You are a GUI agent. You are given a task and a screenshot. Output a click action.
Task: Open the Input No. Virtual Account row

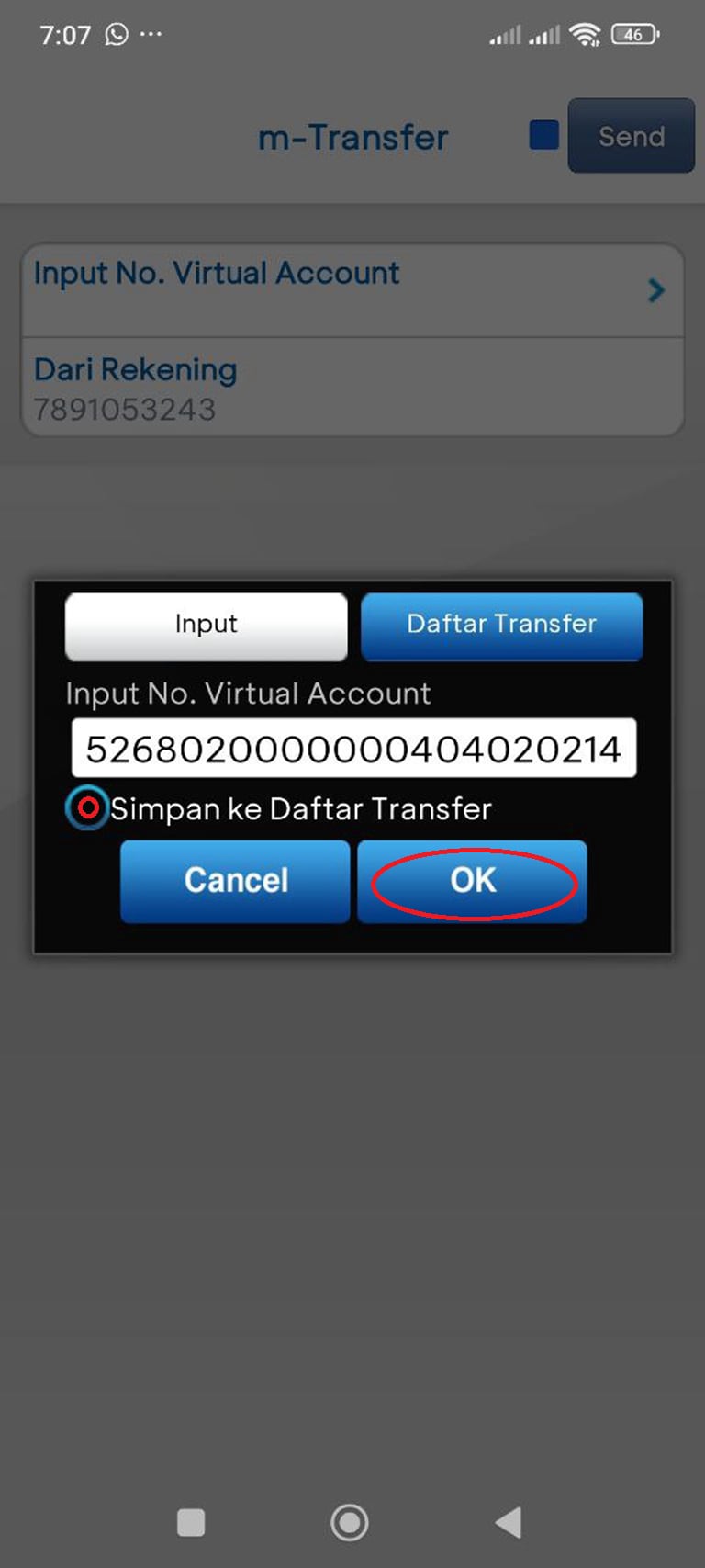pos(352,289)
